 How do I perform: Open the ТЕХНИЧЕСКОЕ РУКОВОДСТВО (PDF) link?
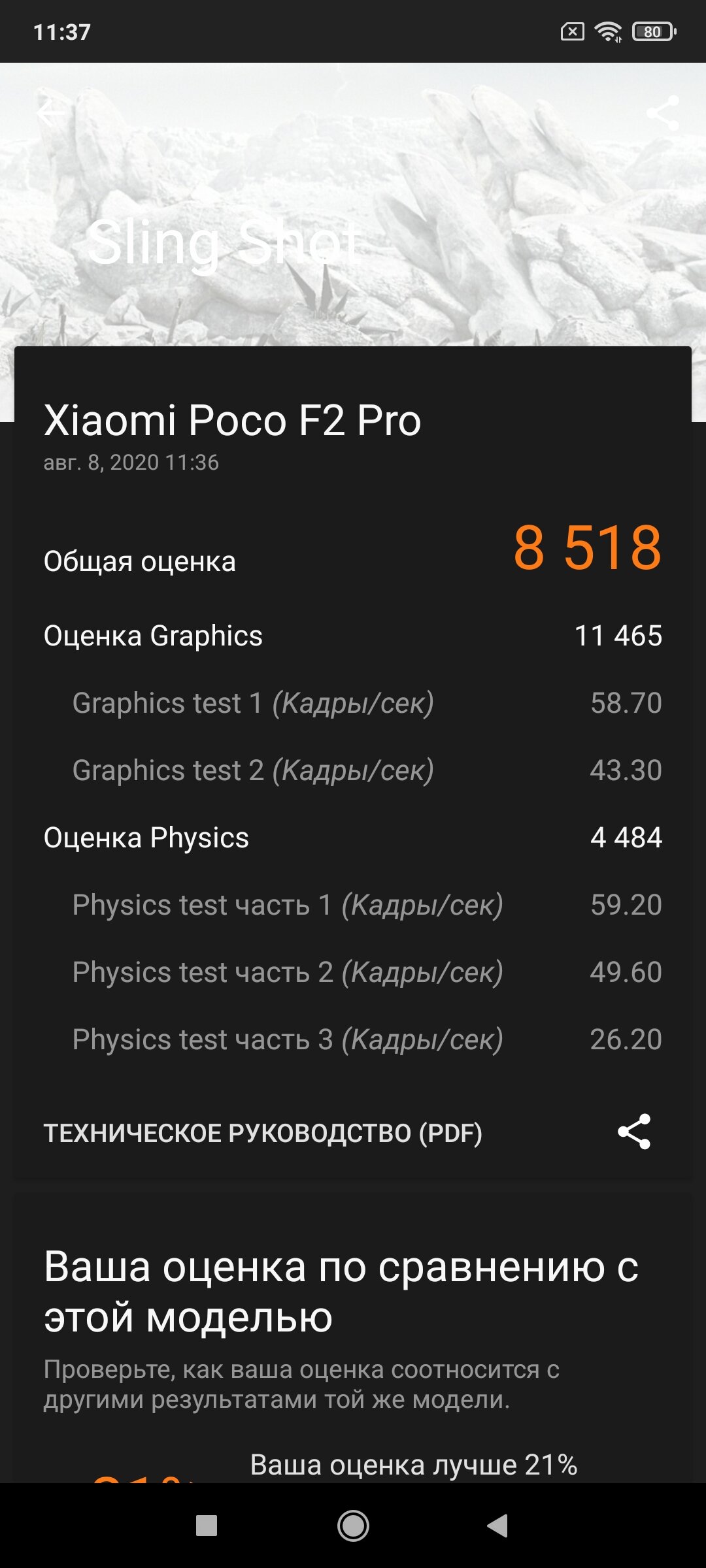pyautogui.click(x=263, y=1133)
